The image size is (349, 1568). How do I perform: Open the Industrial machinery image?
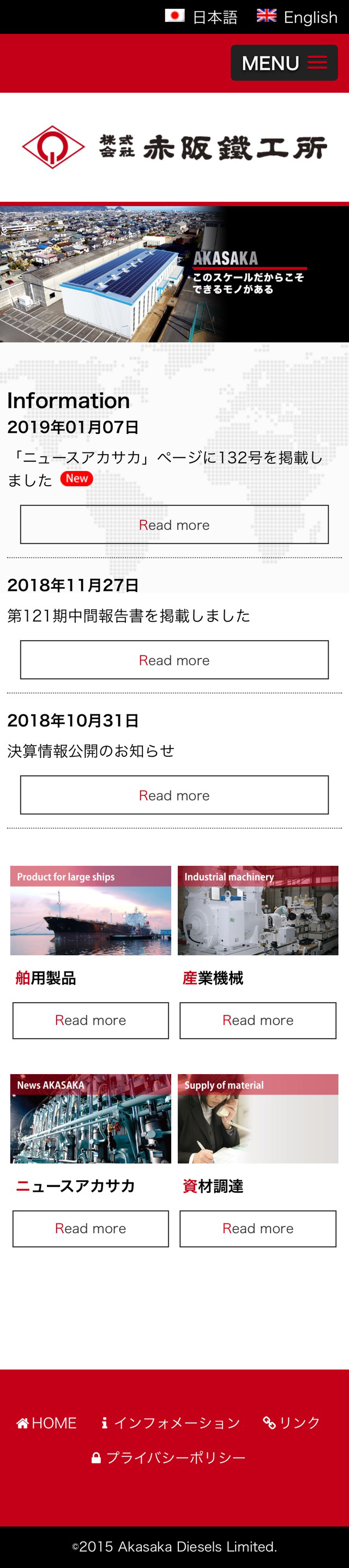(x=257, y=910)
